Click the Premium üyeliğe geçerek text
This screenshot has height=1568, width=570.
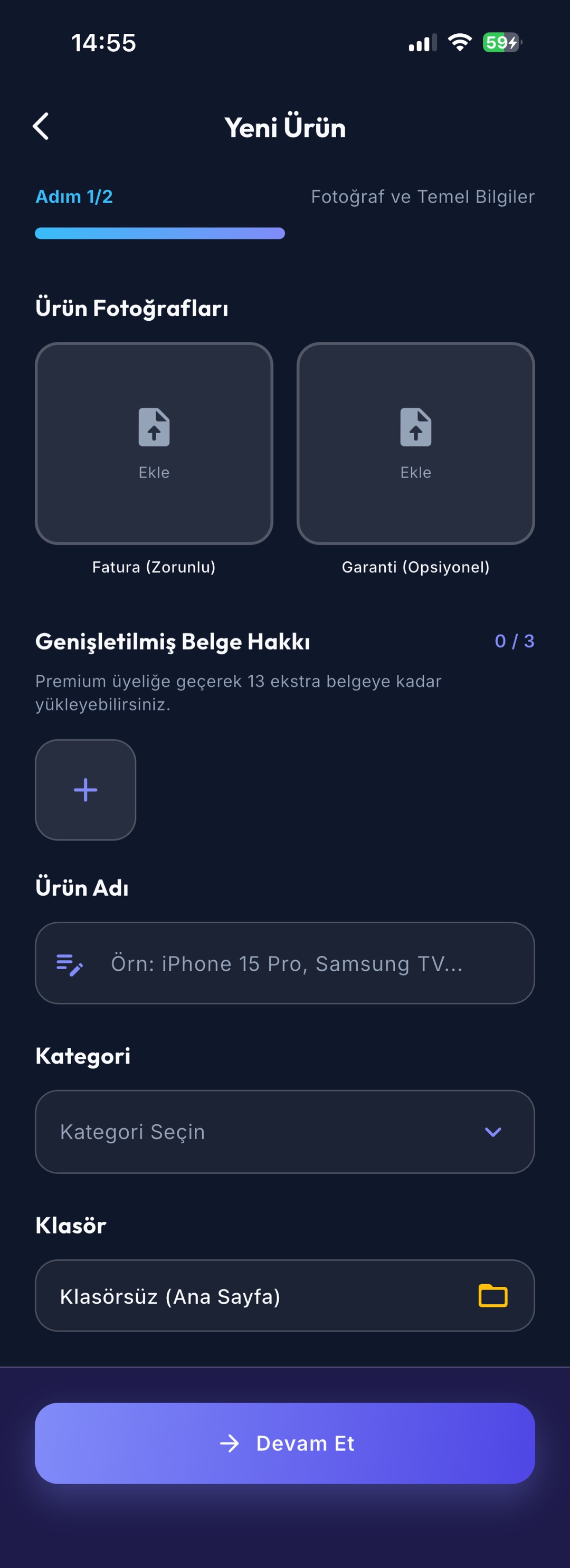[x=239, y=682]
